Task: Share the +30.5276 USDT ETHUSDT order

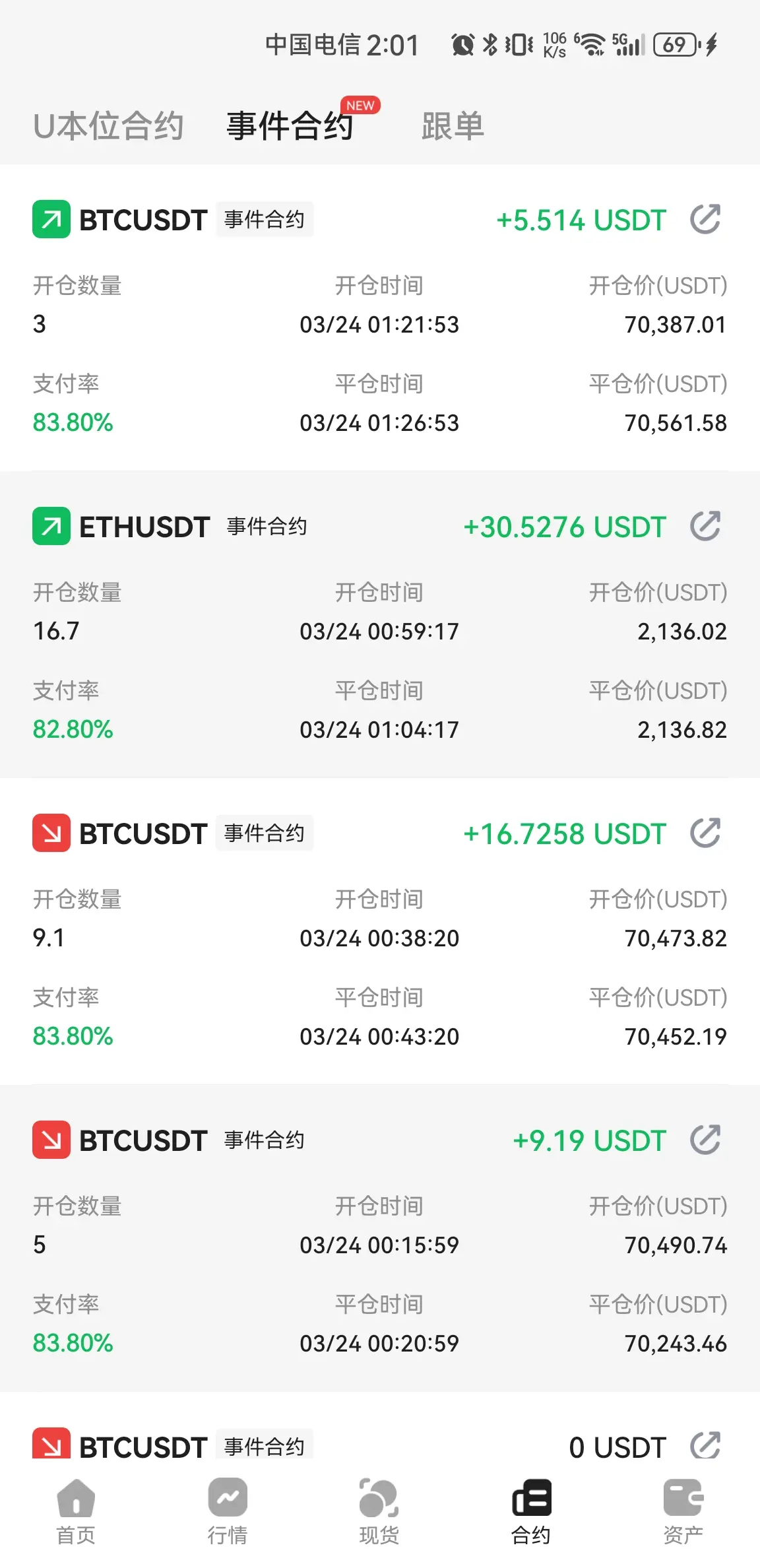Action: click(x=705, y=527)
